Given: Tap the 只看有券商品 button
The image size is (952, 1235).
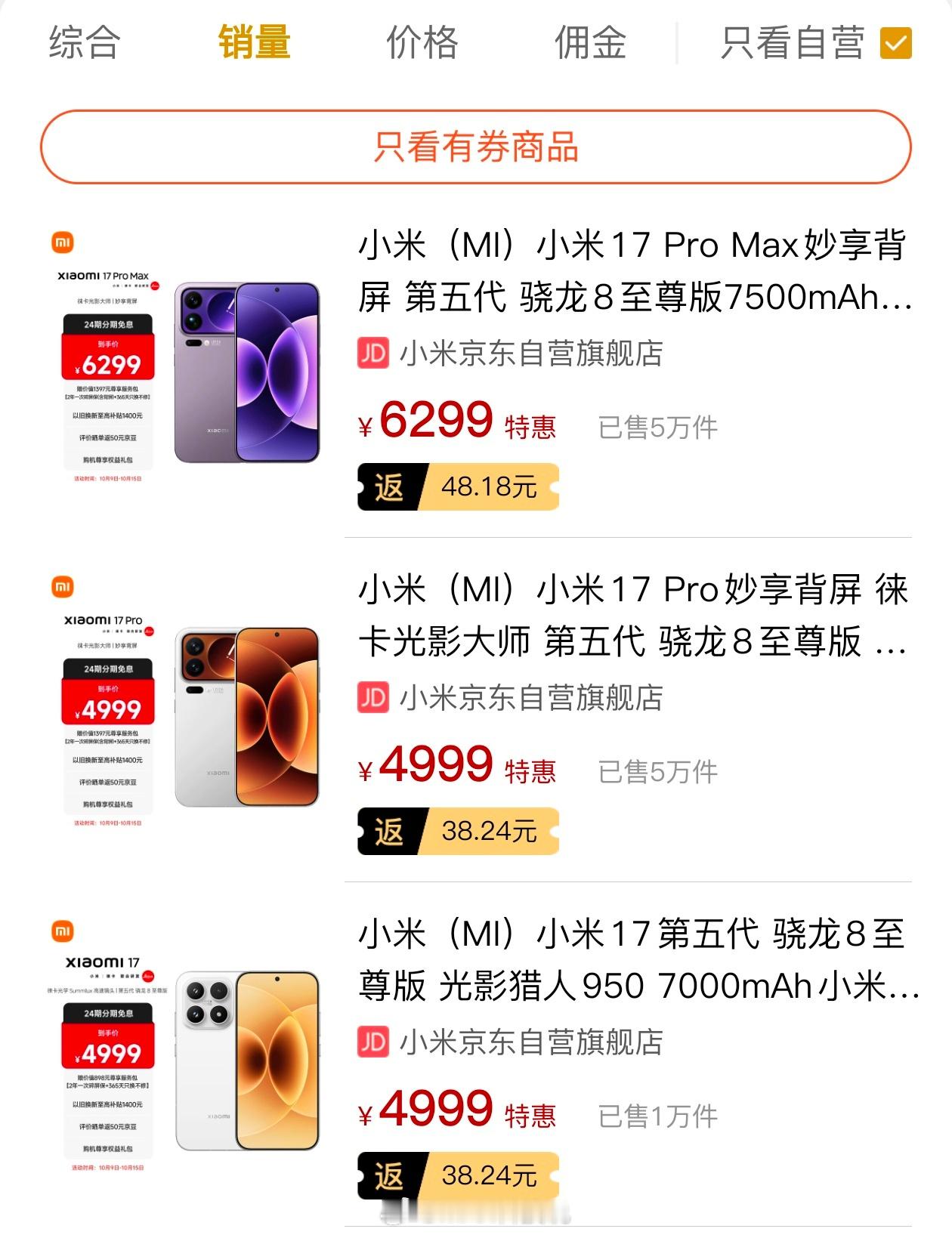Looking at the screenshot, I should 476,147.
